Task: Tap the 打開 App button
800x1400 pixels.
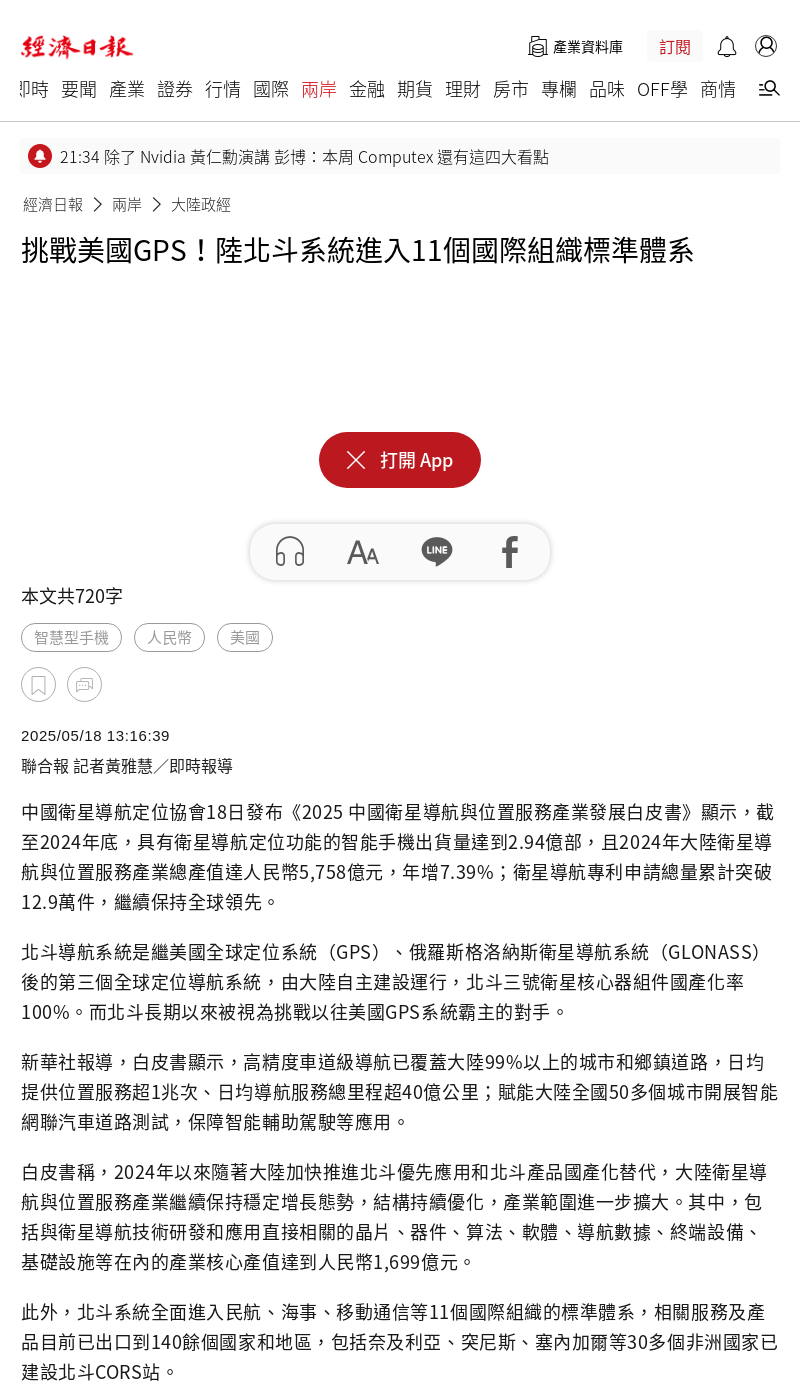Action: (400, 460)
